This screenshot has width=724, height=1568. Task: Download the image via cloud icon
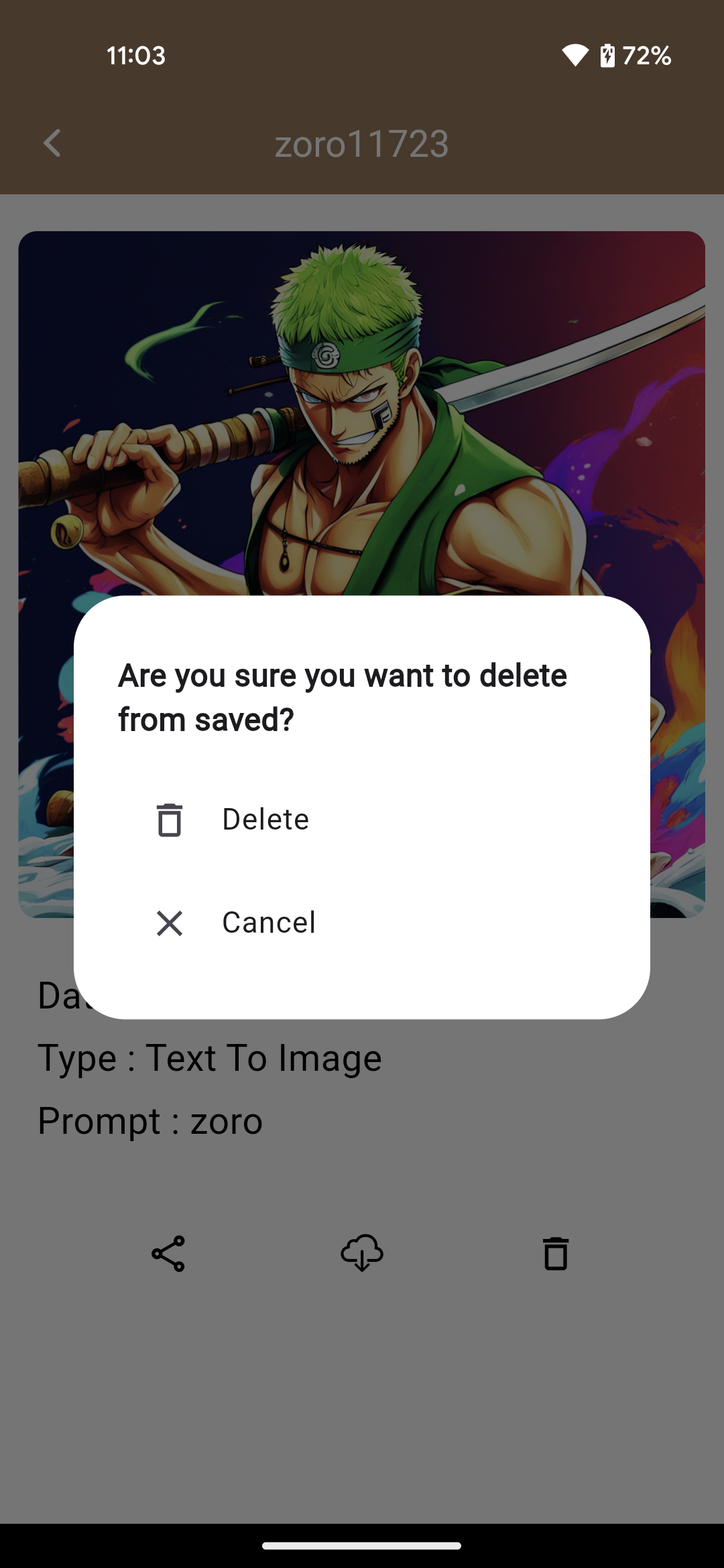(x=362, y=1253)
